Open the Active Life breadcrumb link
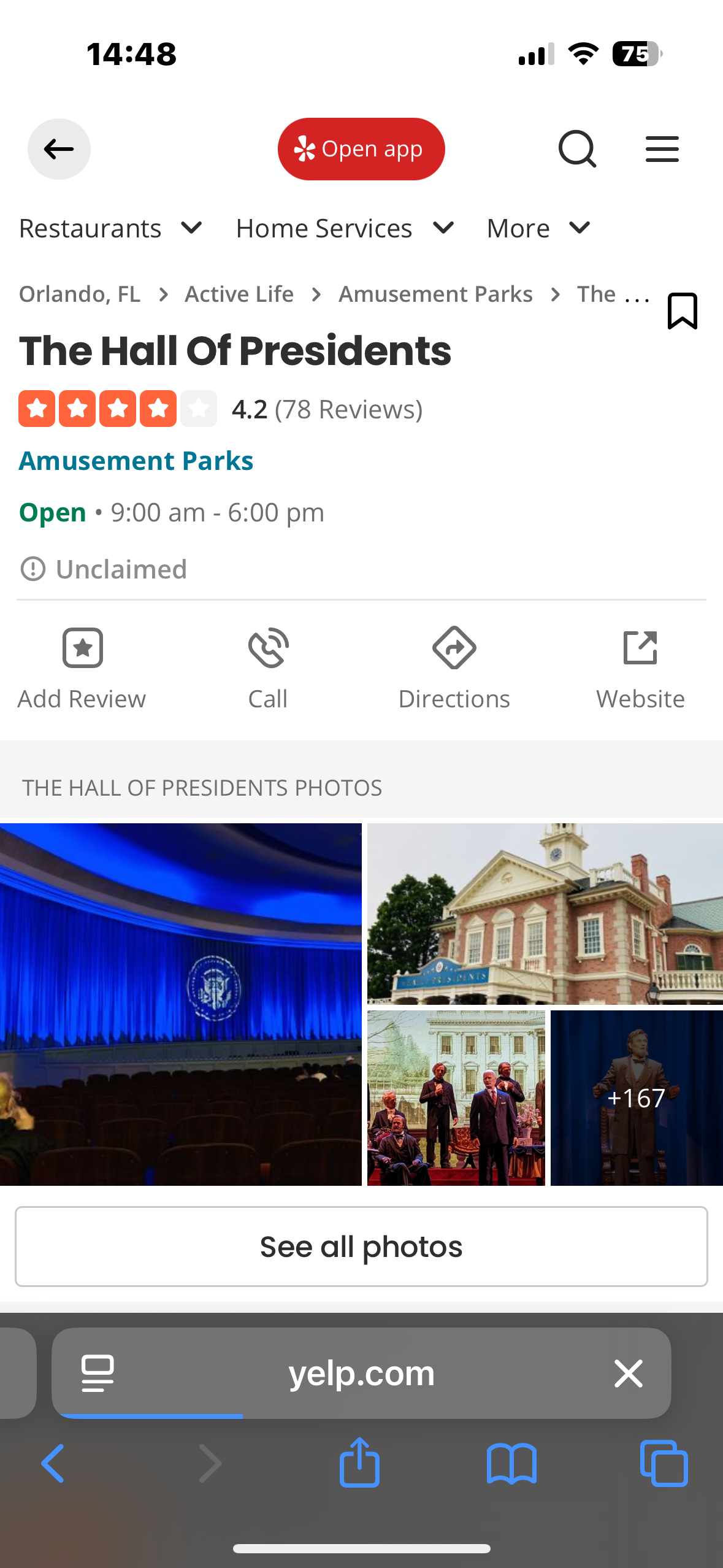The image size is (723, 1568). coord(239,294)
